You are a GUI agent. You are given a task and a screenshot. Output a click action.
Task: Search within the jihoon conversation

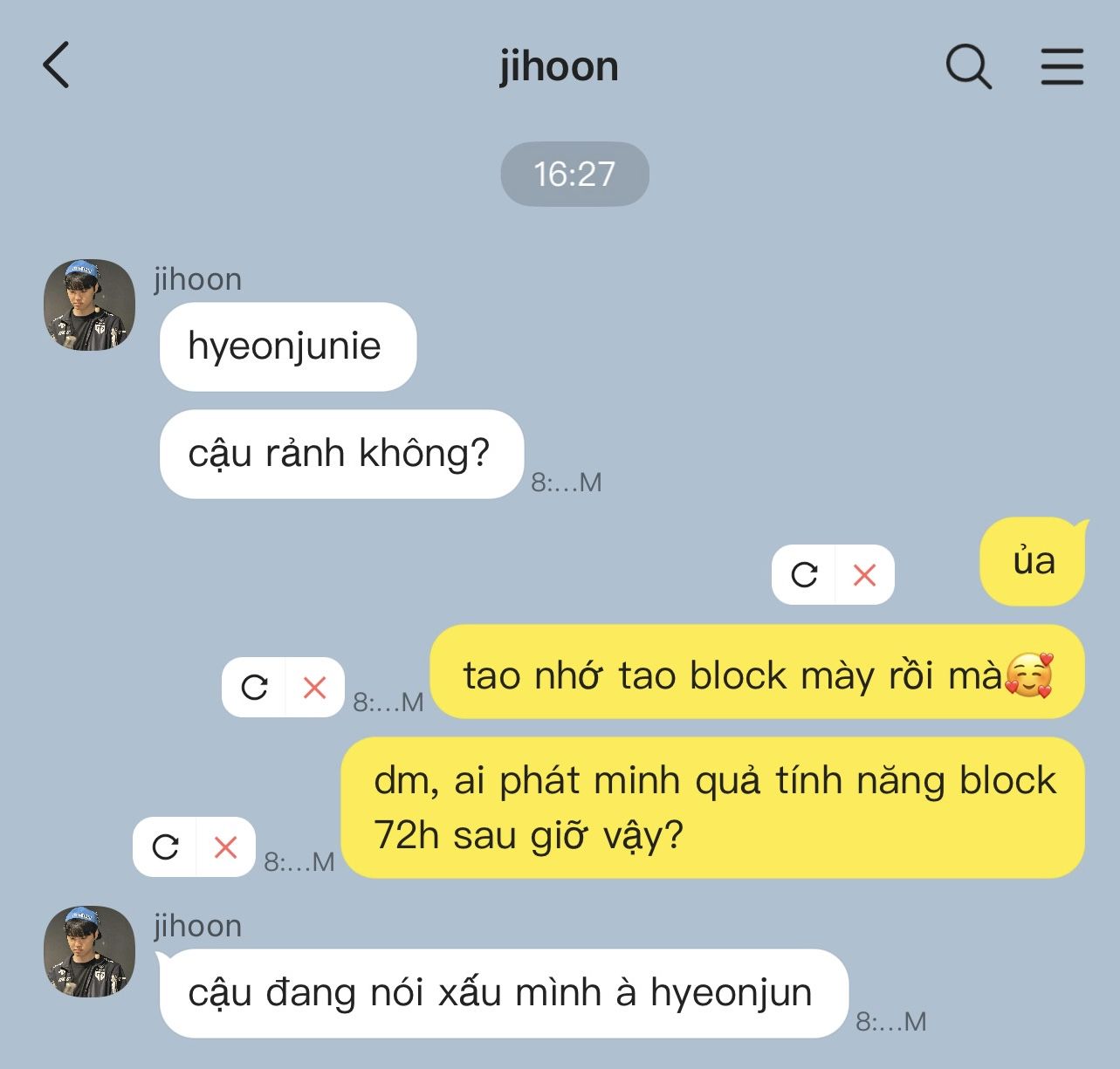[968, 66]
